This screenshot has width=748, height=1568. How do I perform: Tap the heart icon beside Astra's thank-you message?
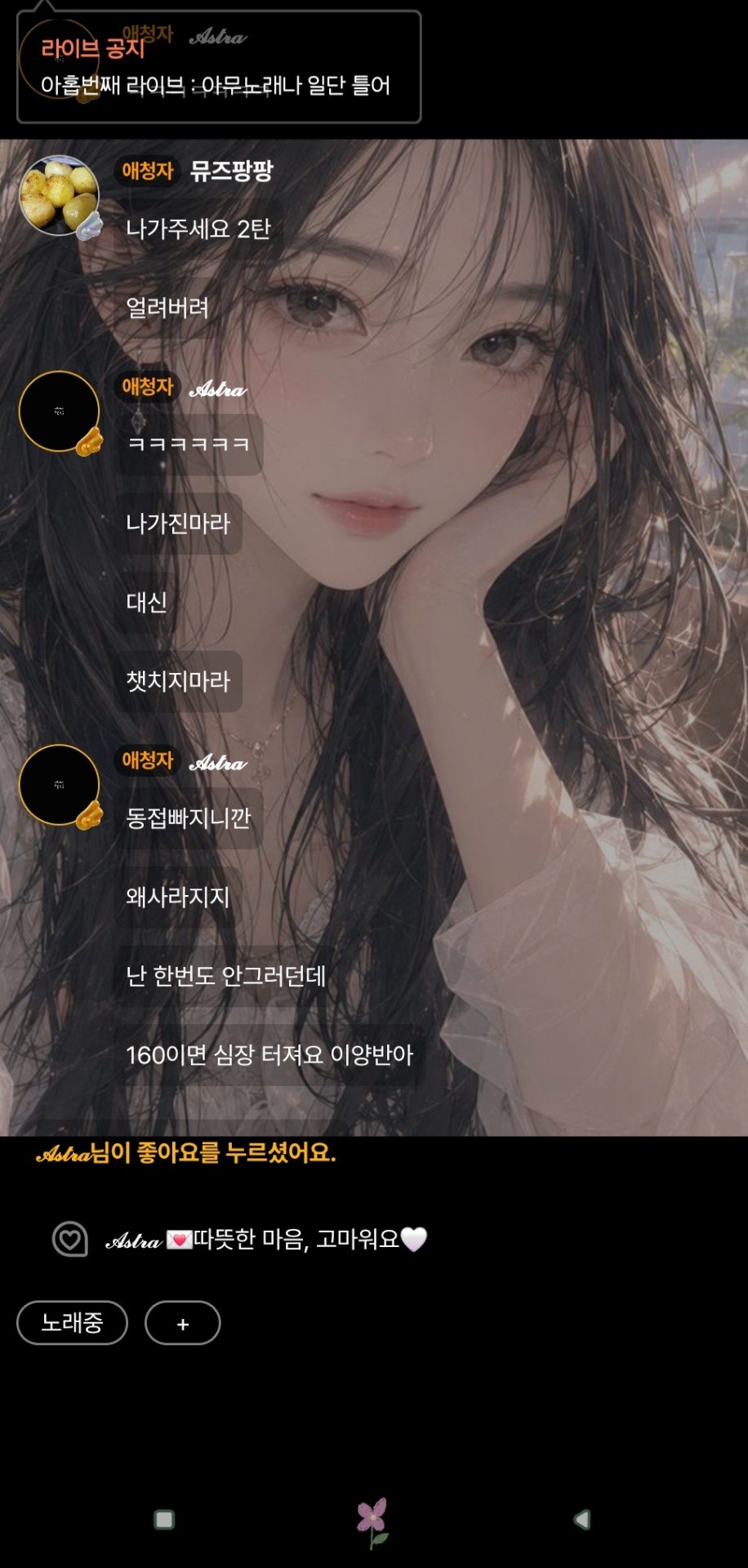pos(70,1240)
